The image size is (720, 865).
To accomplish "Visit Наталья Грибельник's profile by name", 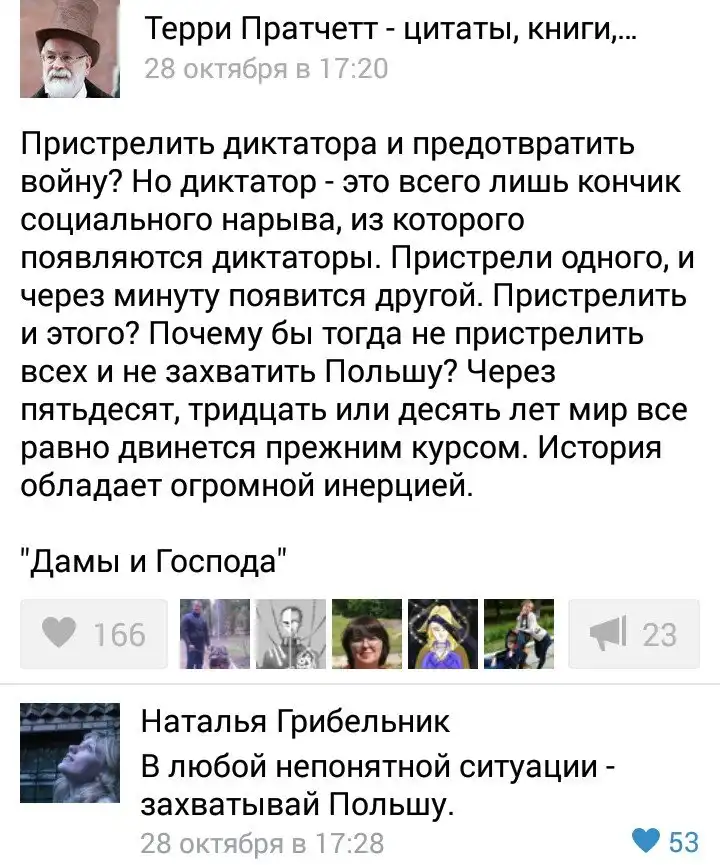I will pyautogui.click(x=294, y=721).
